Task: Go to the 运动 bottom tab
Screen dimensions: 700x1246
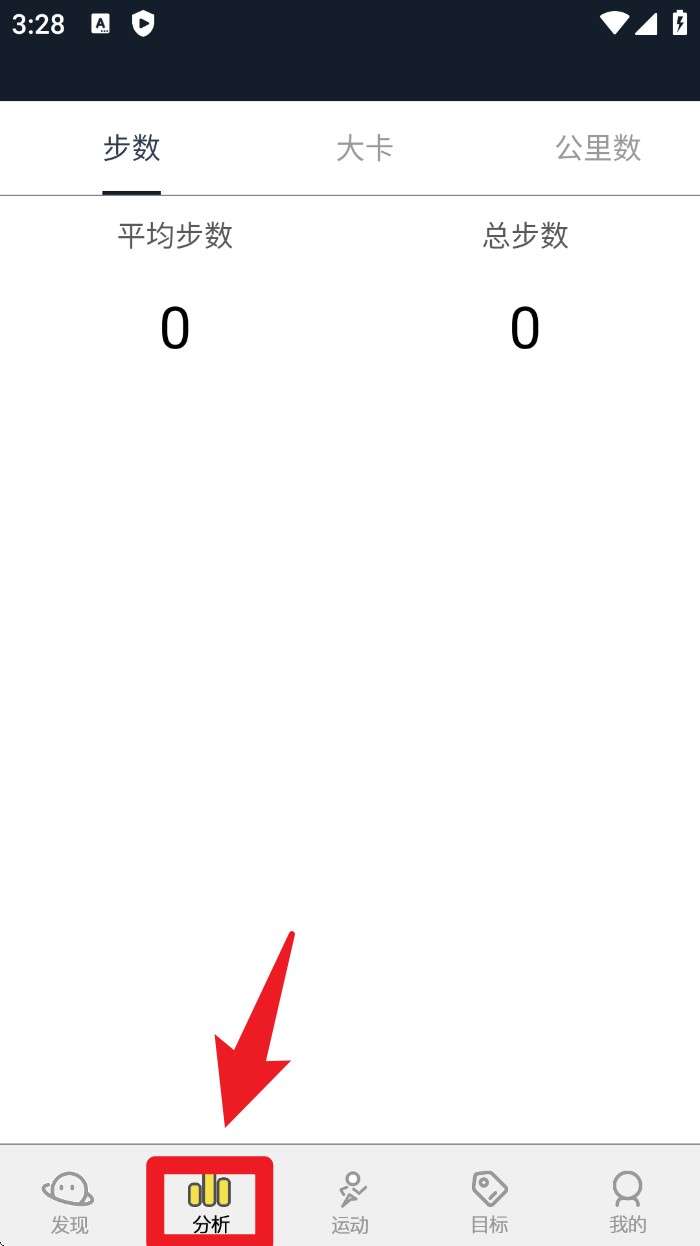Action: pos(350,1202)
